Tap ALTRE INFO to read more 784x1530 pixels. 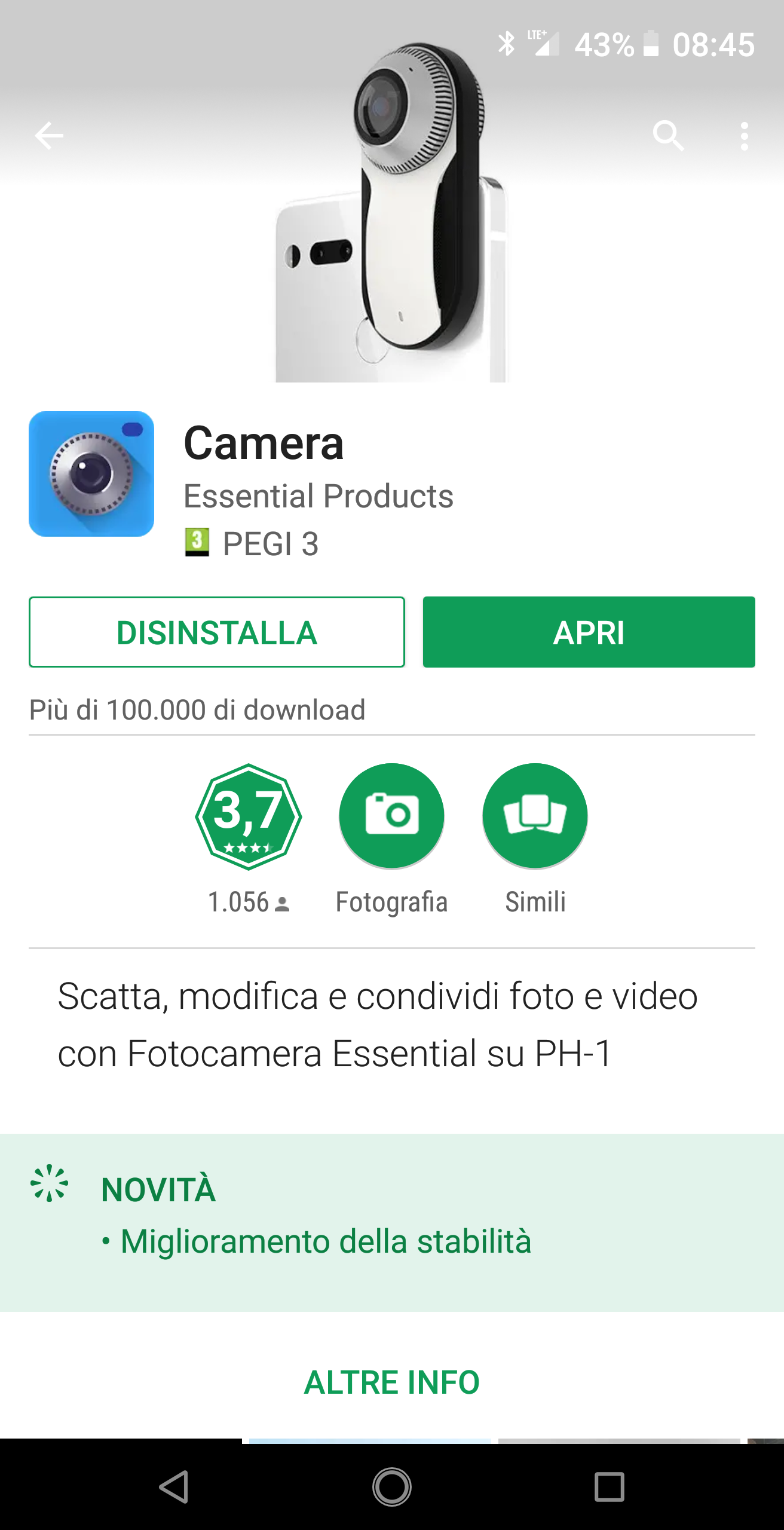tap(392, 1382)
